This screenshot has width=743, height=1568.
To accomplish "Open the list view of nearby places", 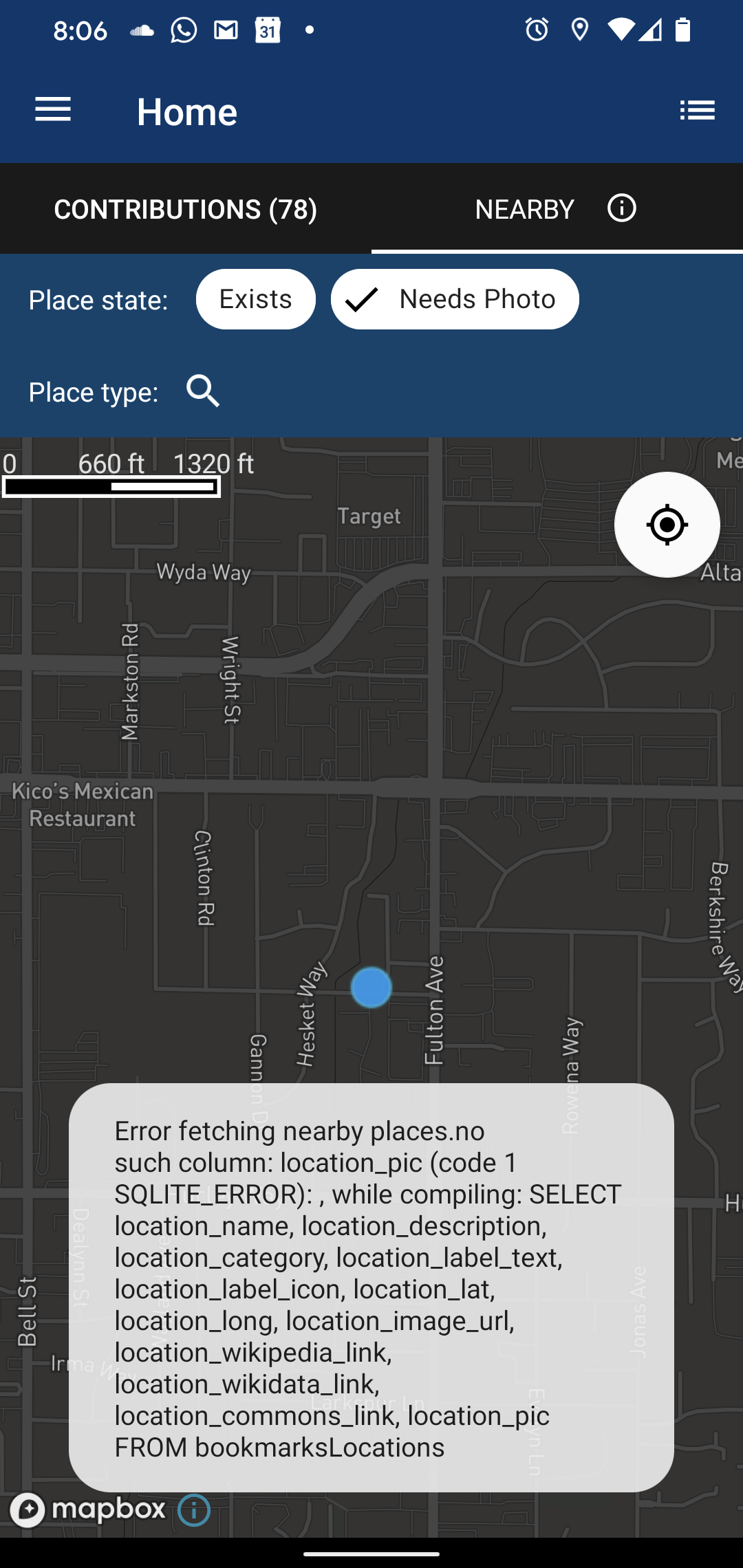I will 698,110.
